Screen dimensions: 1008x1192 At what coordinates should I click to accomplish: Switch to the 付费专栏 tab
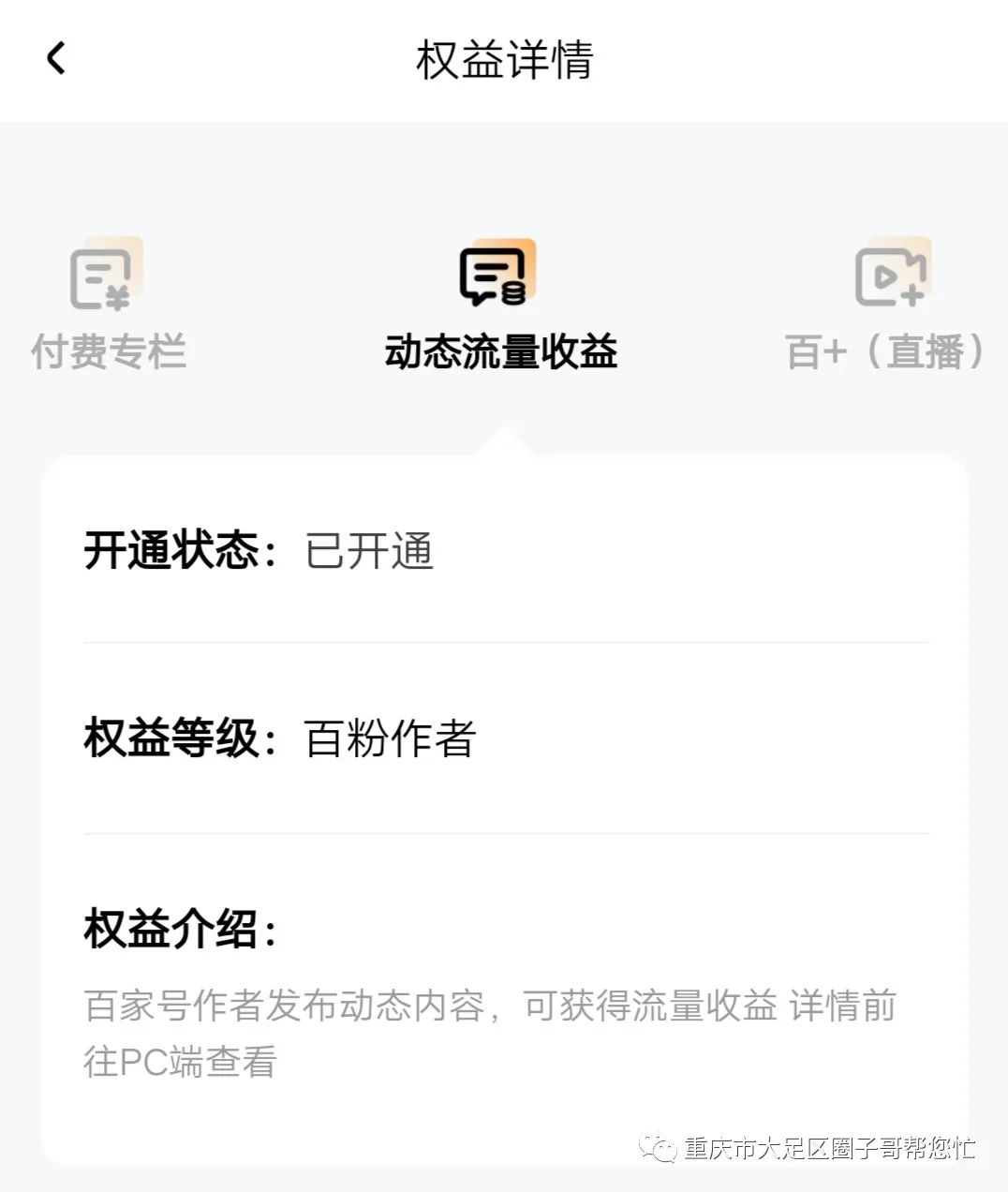(x=111, y=351)
